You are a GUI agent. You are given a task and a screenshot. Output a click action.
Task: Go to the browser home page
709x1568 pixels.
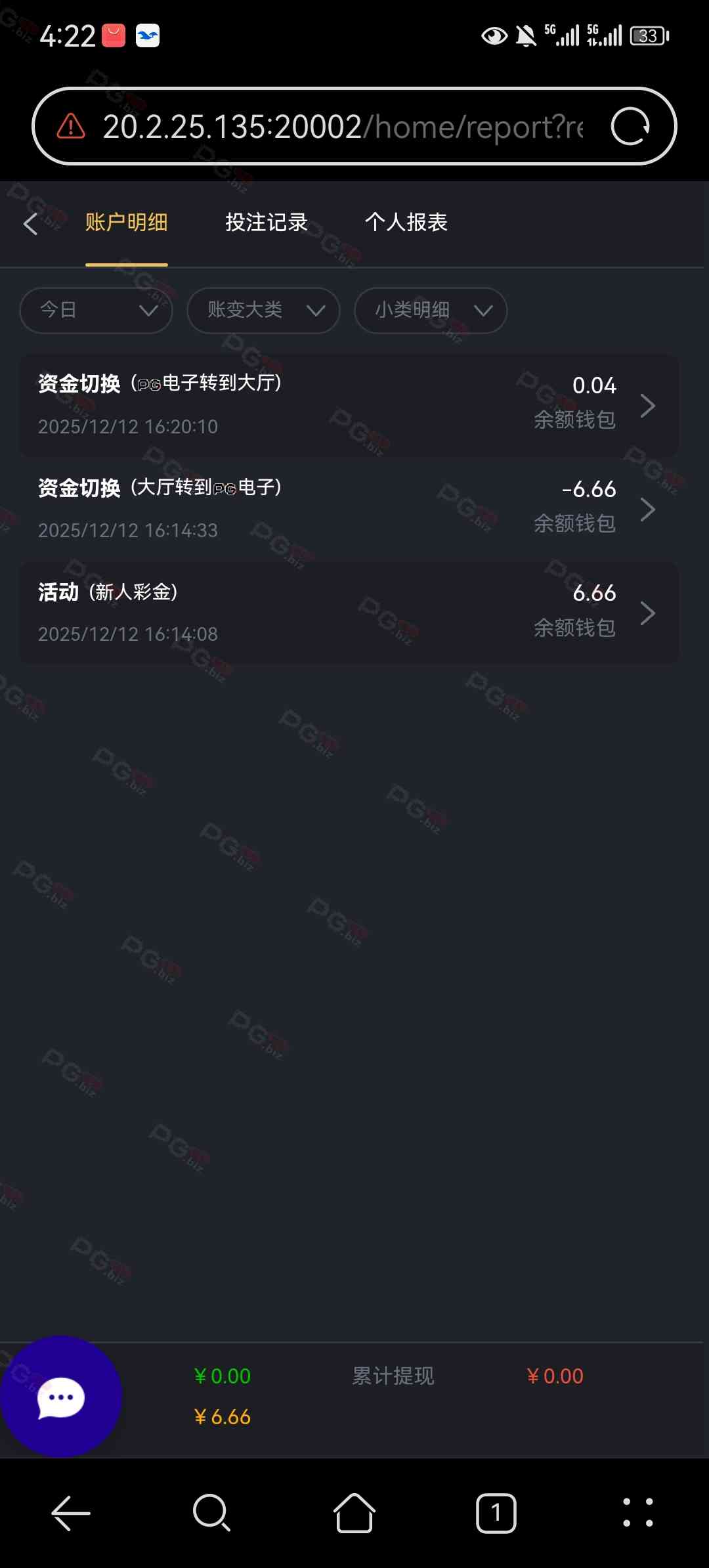click(354, 1514)
